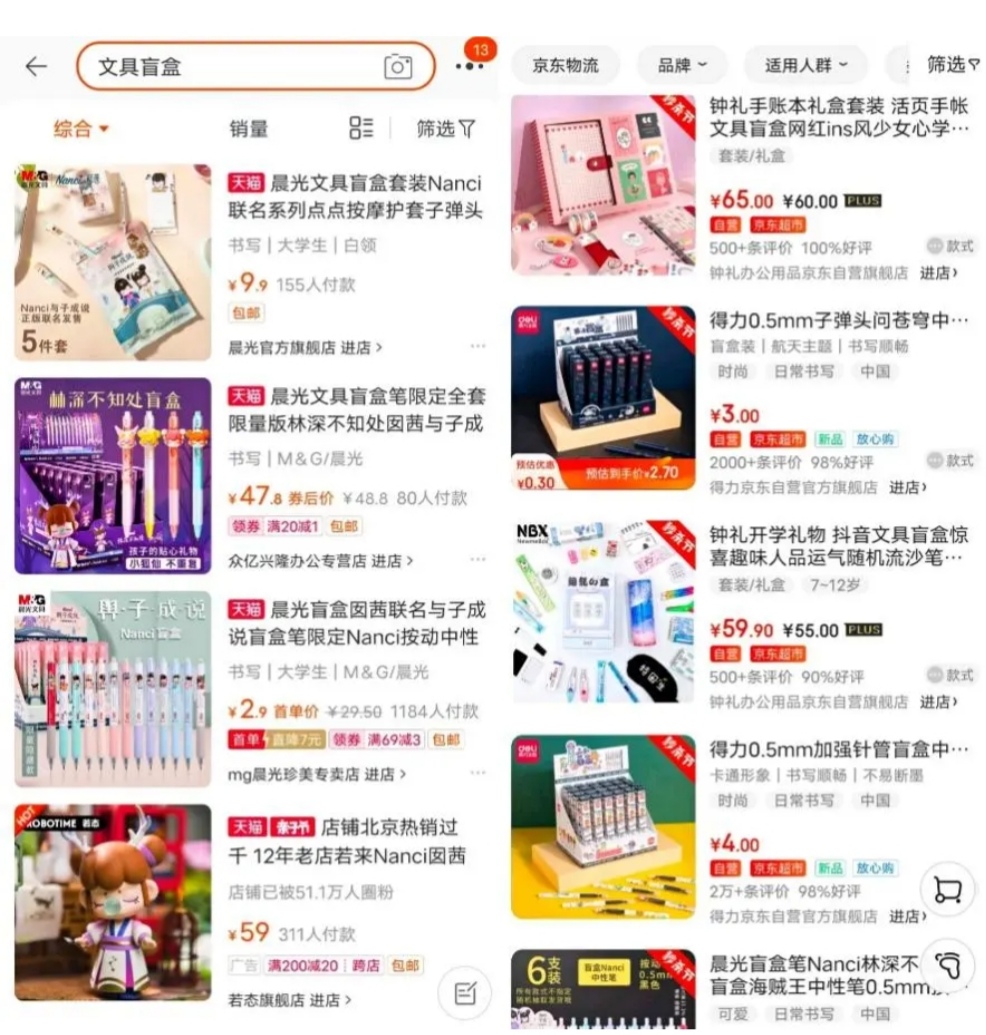
Task: Search by image with the camera icon
Action: pyautogui.click(x=398, y=66)
